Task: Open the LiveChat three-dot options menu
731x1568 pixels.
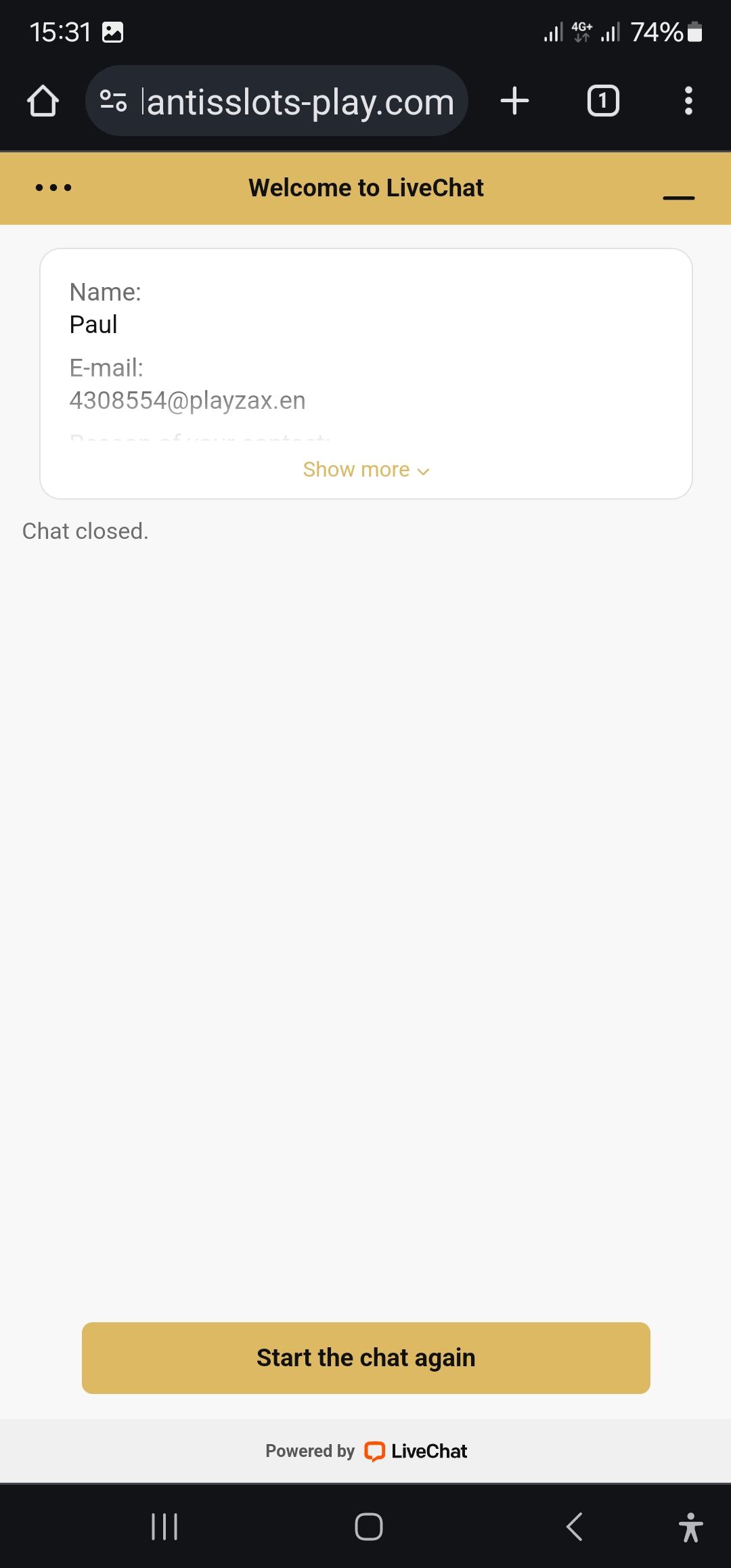Action: [53, 188]
